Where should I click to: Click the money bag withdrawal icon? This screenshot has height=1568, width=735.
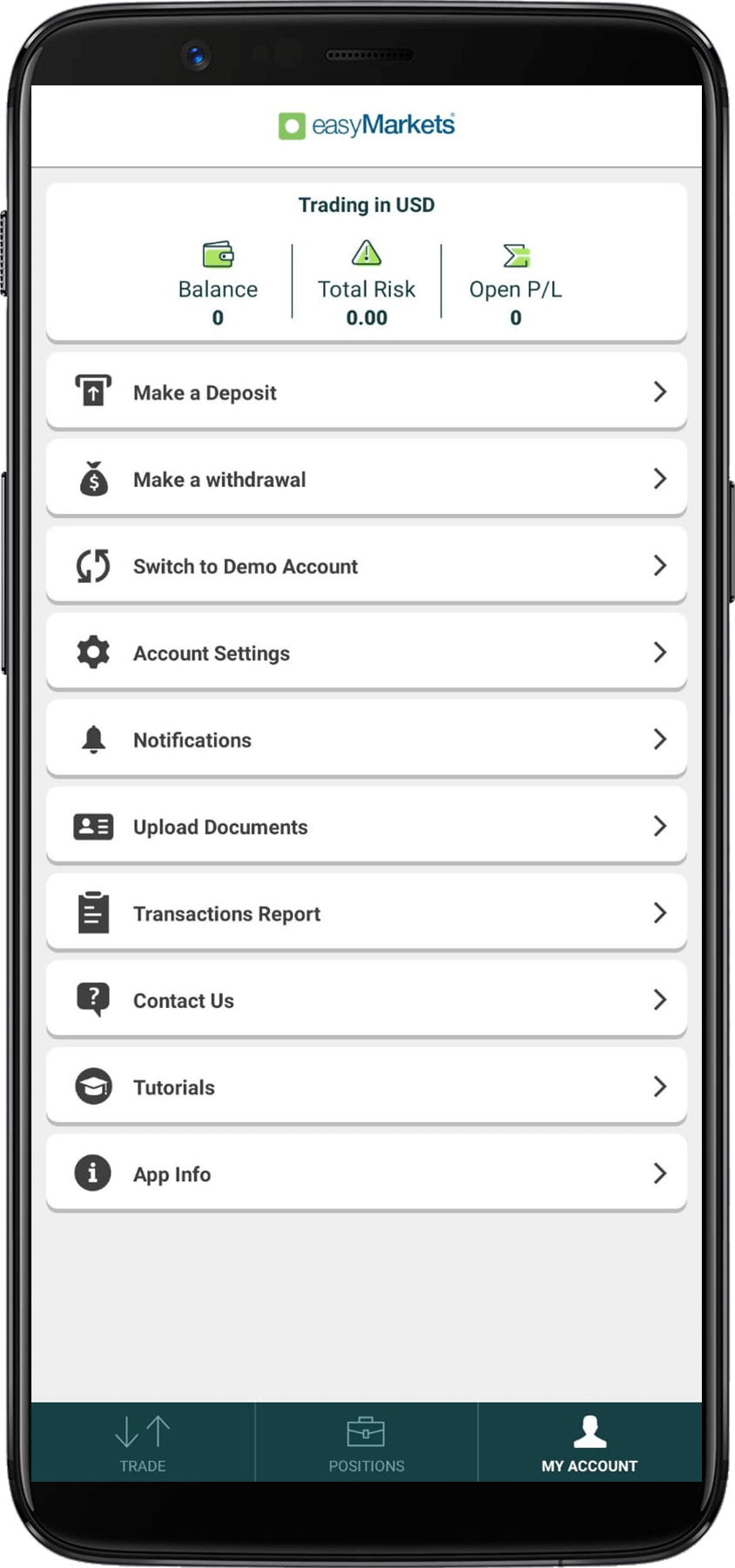(93, 478)
